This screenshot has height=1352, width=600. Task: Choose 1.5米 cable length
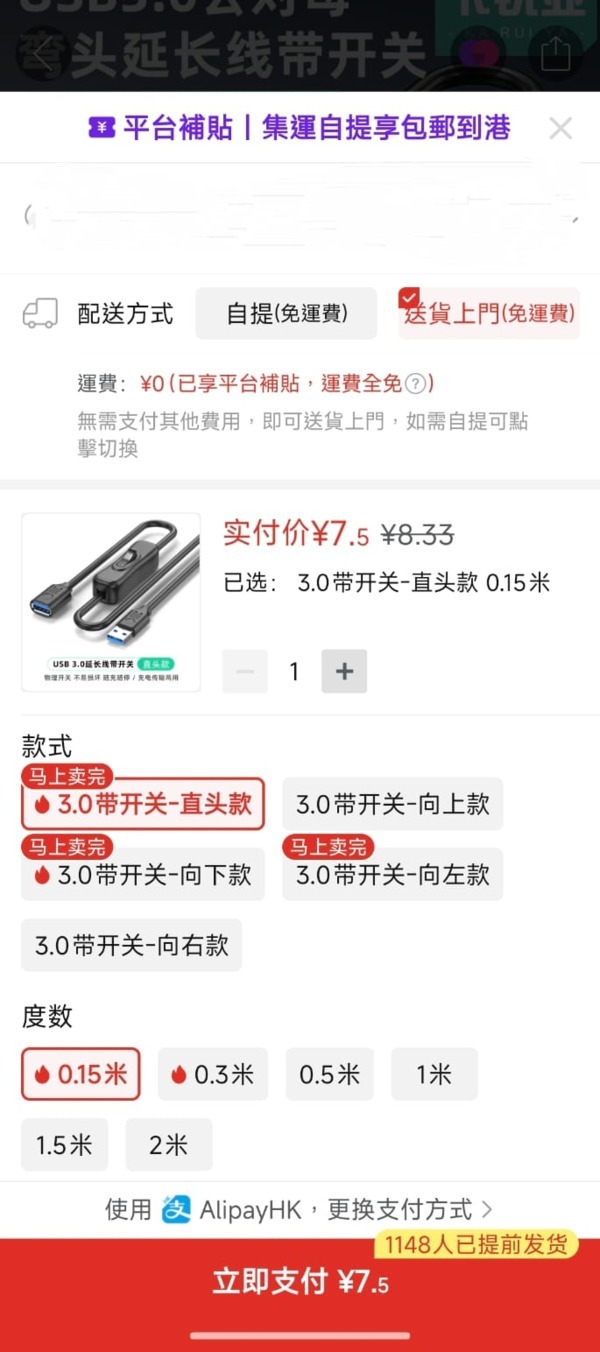(x=64, y=1145)
